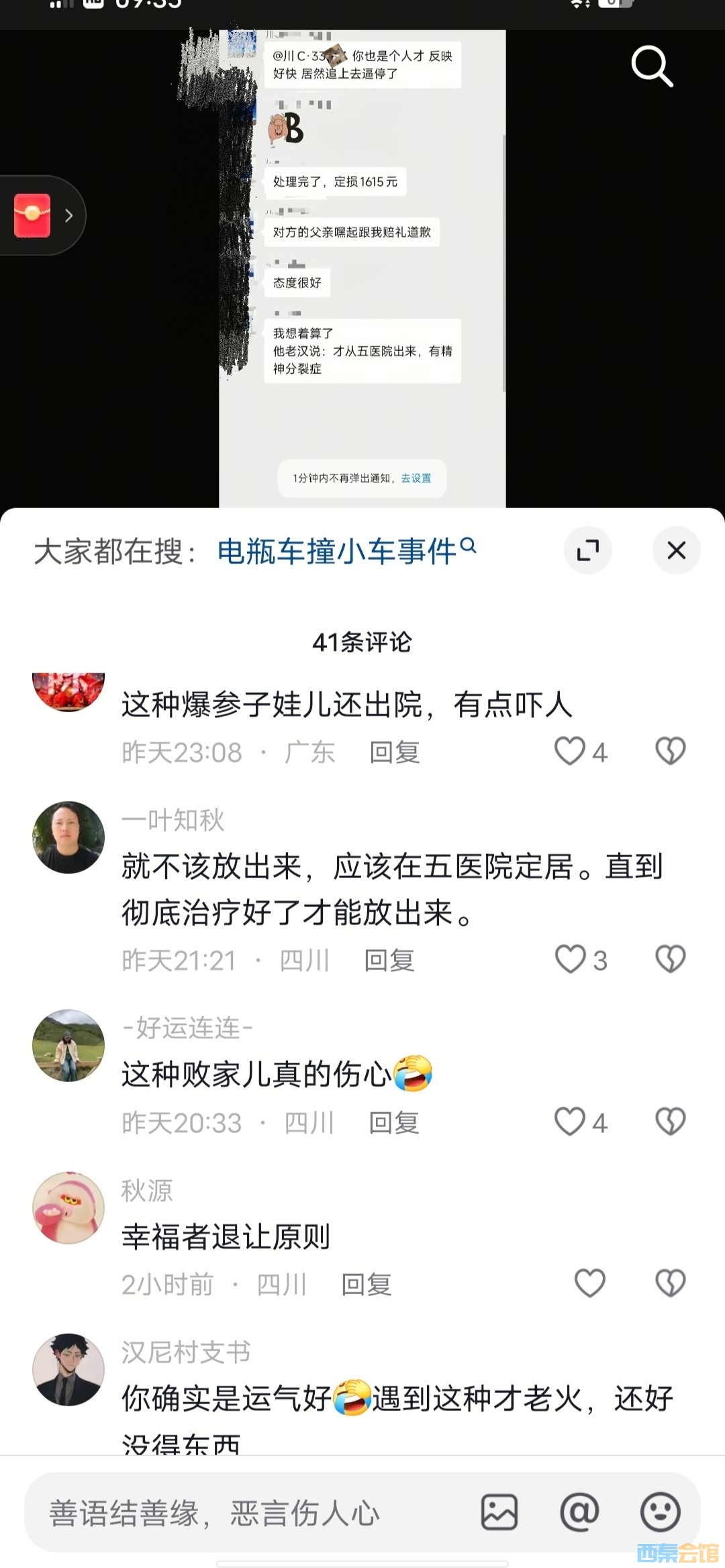Reply to -好运连连-'s comment
The width and height of the screenshot is (725, 1568).
click(394, 1123)
